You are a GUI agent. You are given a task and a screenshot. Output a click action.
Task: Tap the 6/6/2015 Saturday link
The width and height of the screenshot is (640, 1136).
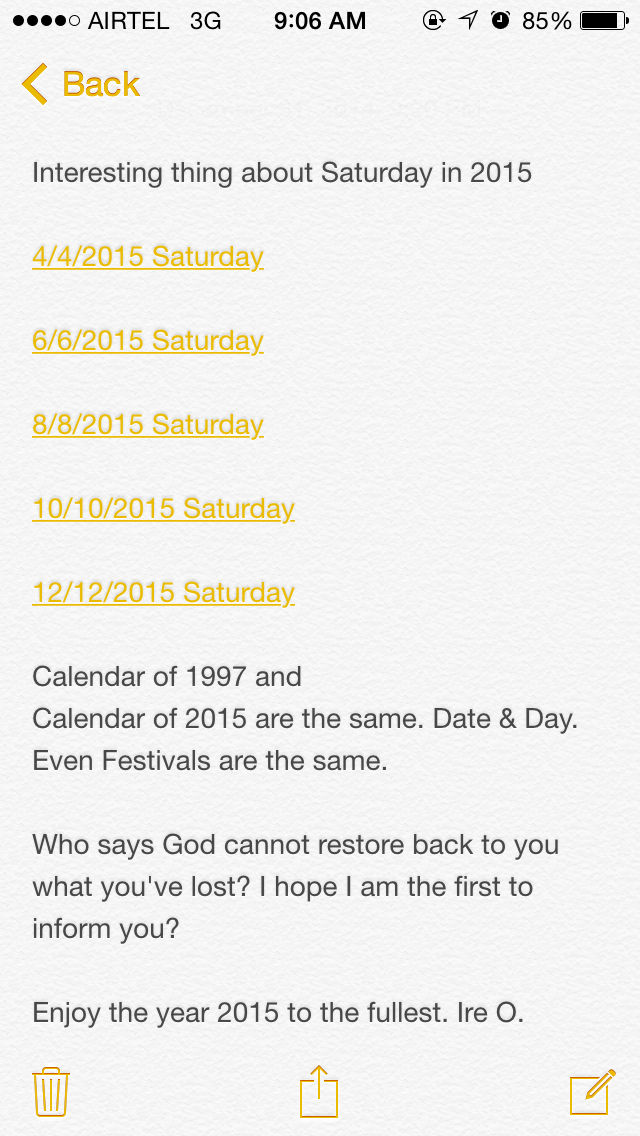tap(148, 341)
